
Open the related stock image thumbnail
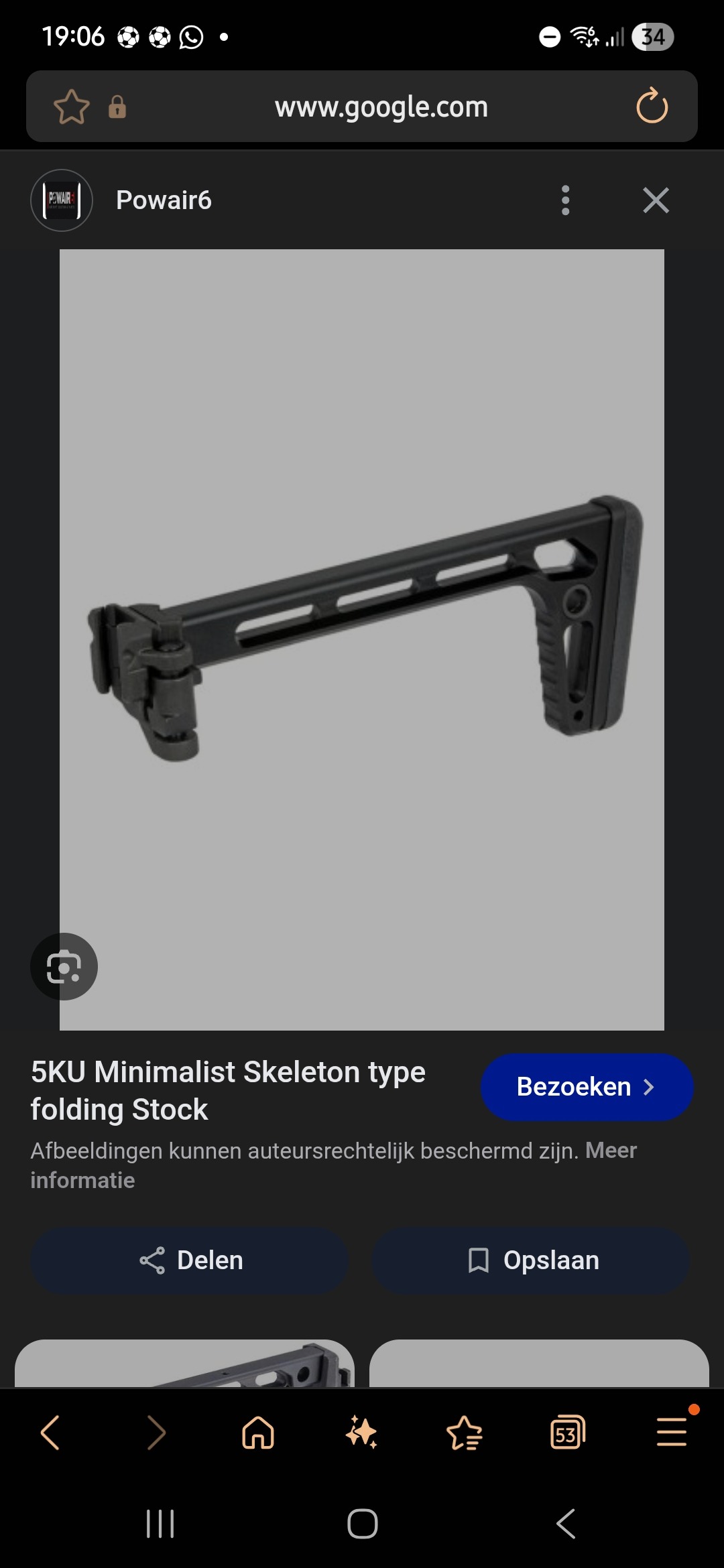(184, 1364)
